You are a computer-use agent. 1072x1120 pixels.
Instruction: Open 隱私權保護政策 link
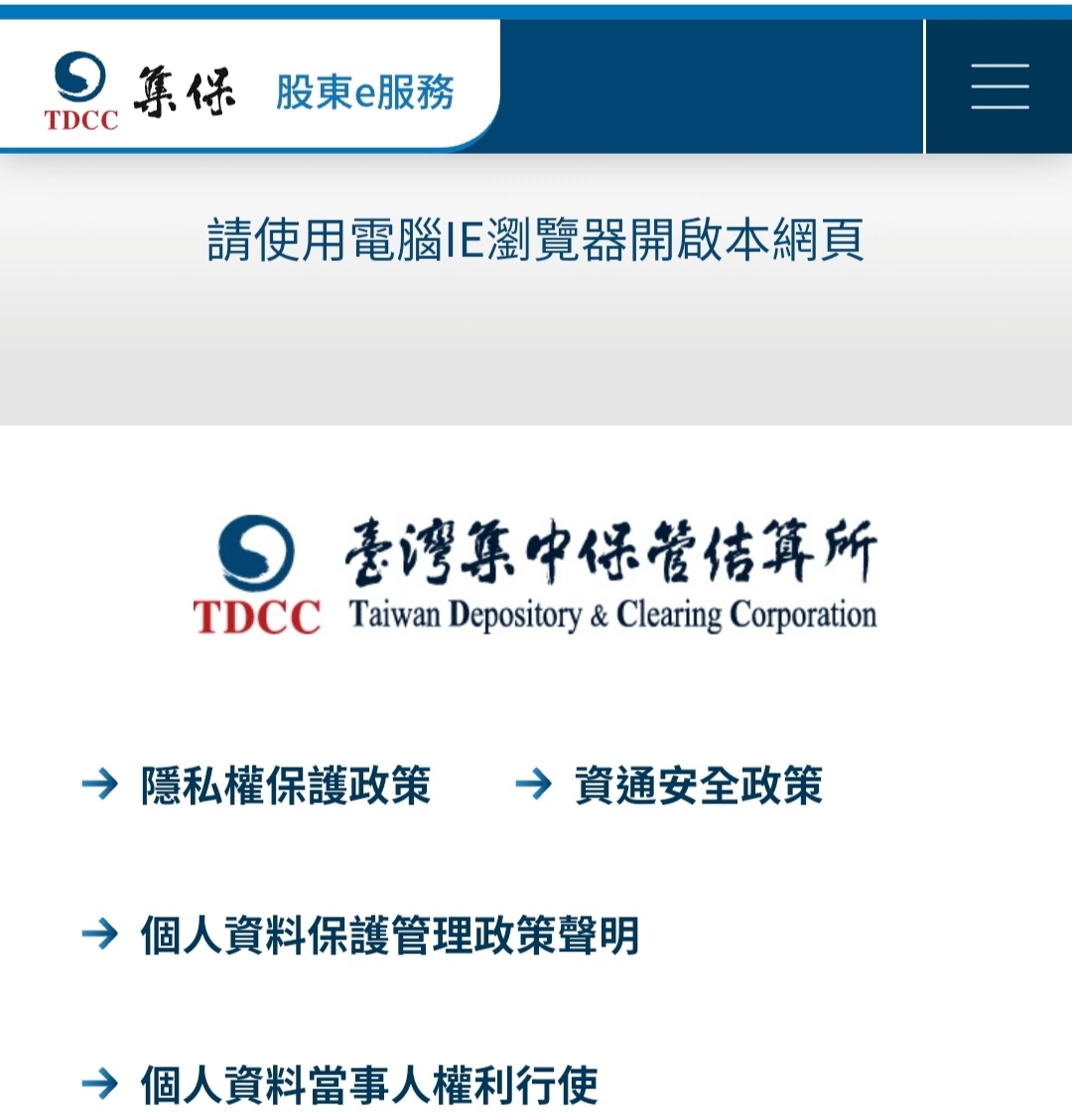point(285,785)
